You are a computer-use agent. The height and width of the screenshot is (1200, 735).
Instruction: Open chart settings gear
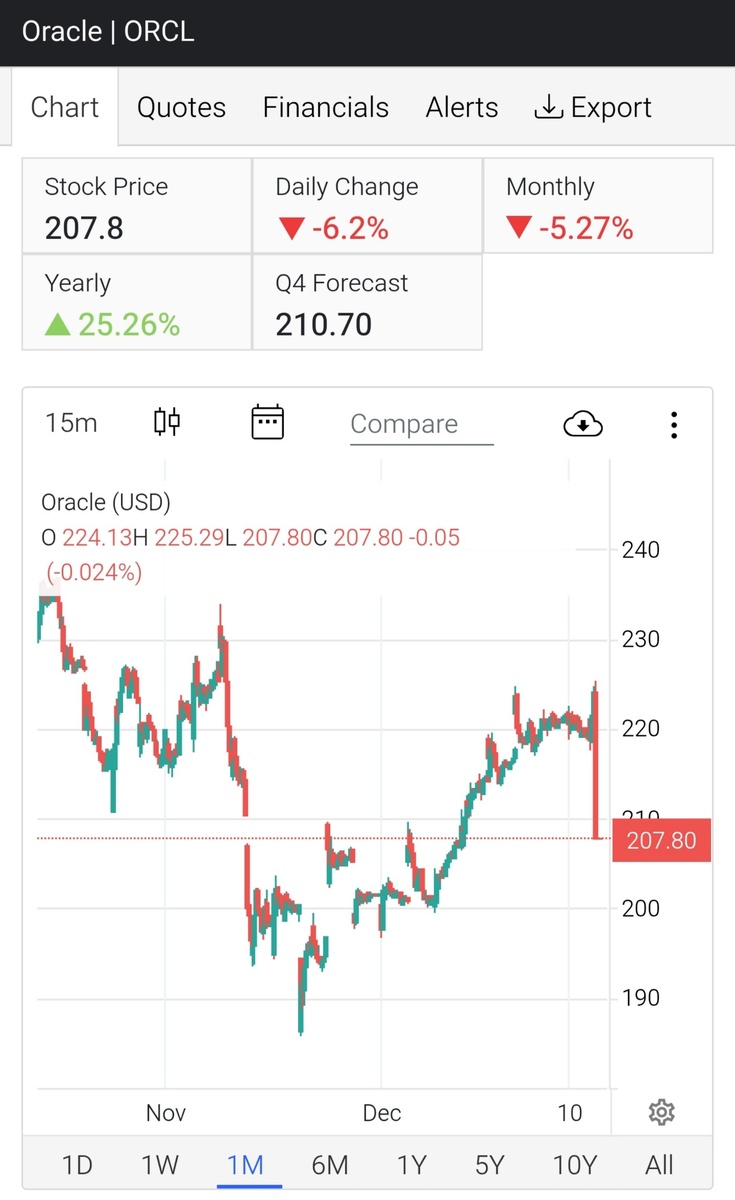pyautogui.click(x=661, y=1112)
